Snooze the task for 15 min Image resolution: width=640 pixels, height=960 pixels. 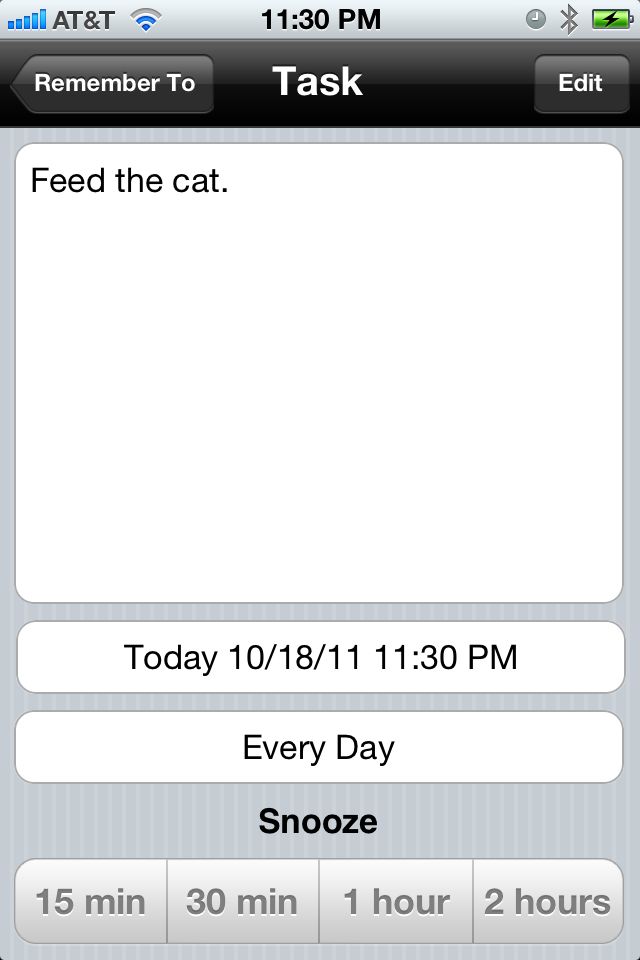(91, 901)
